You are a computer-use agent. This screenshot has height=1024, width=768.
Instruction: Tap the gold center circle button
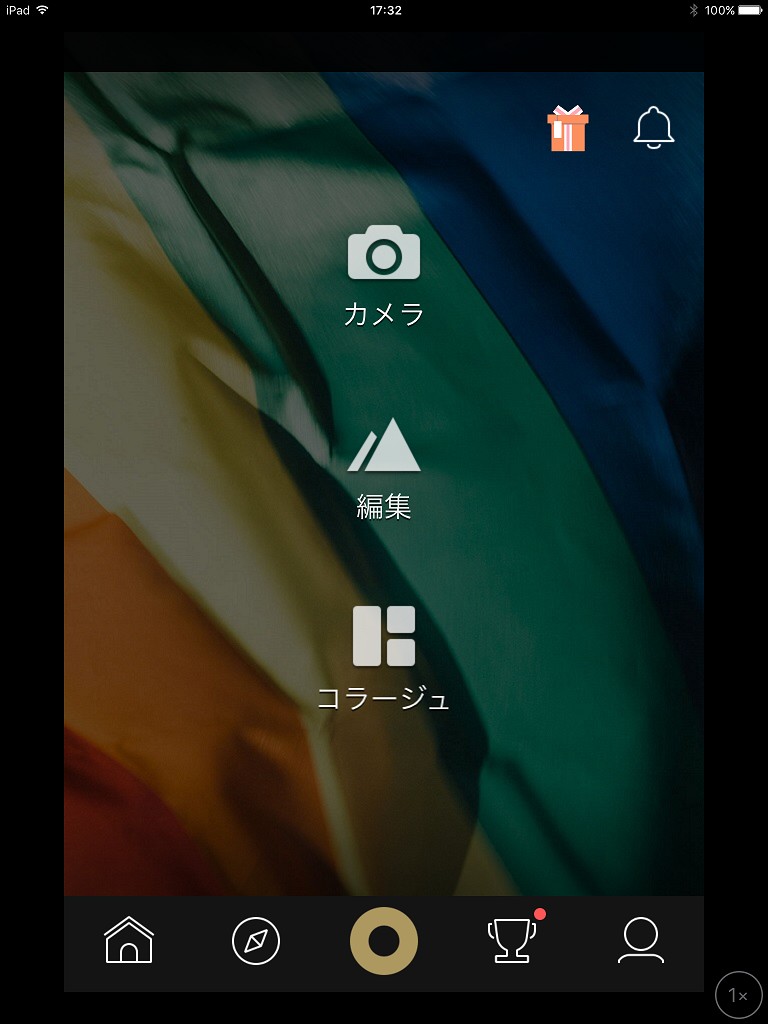[384, 941]
